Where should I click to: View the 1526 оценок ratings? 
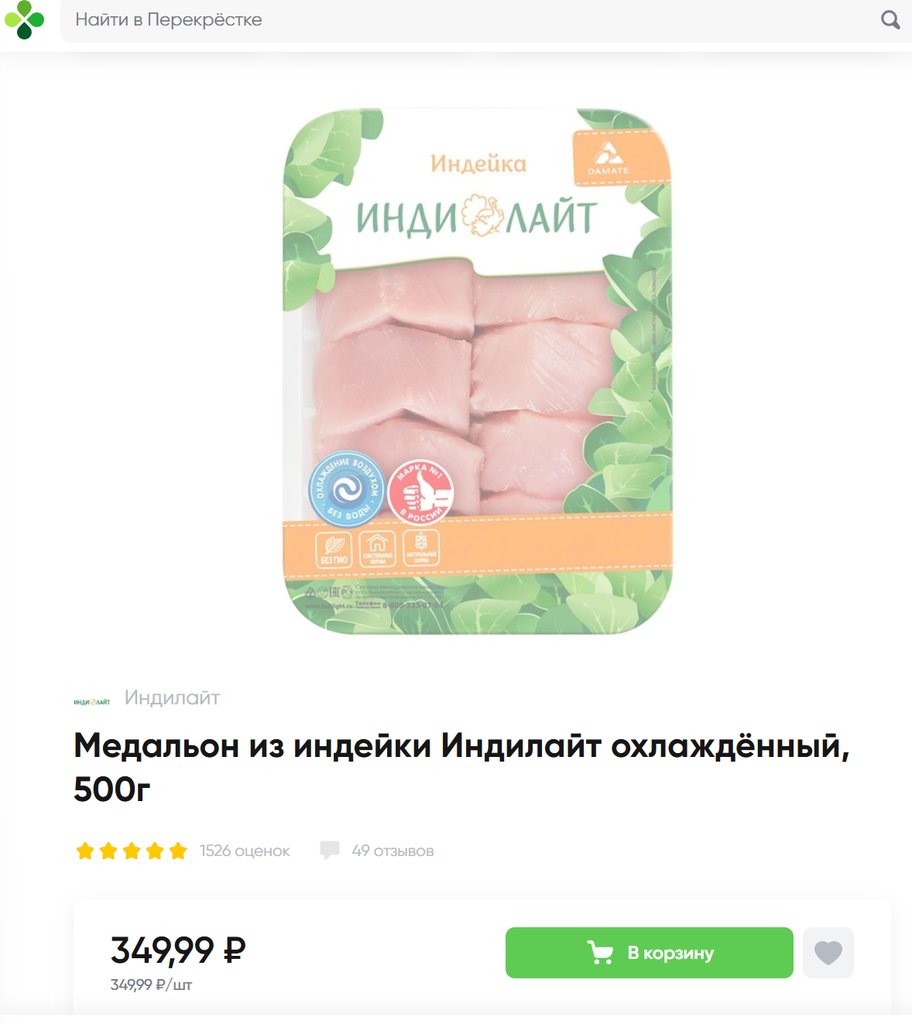244,851
